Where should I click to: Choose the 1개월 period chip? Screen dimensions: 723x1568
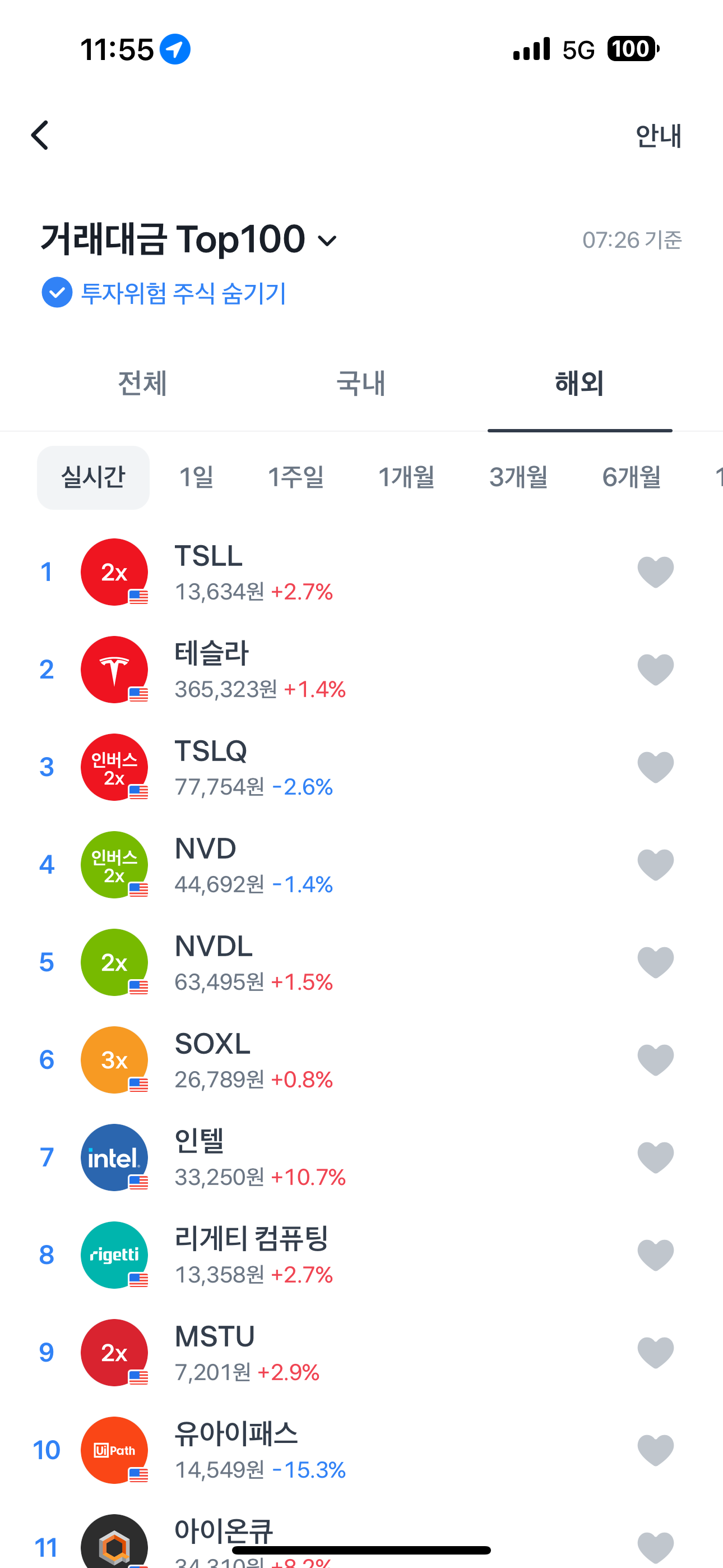406,477
